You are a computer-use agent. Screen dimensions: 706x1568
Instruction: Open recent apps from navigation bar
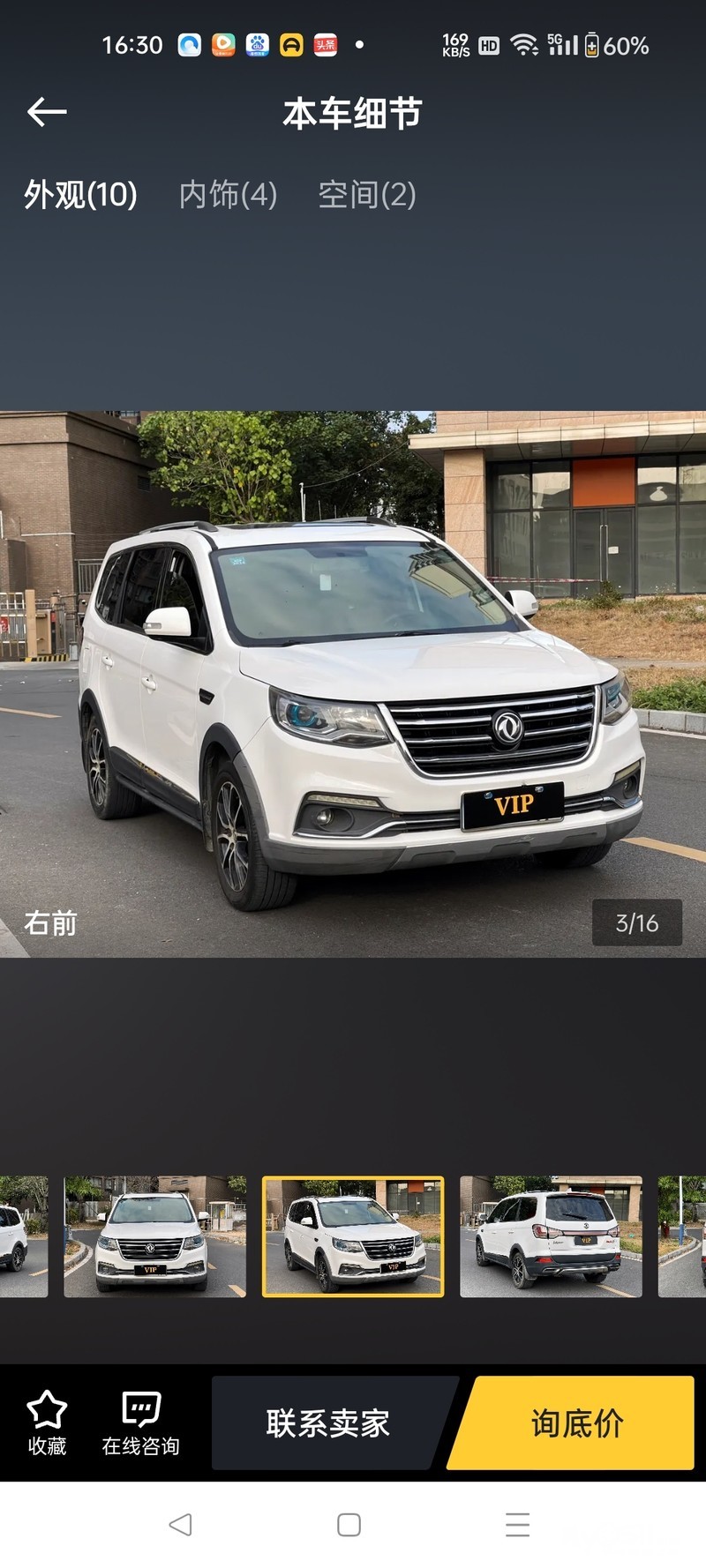518,1525
